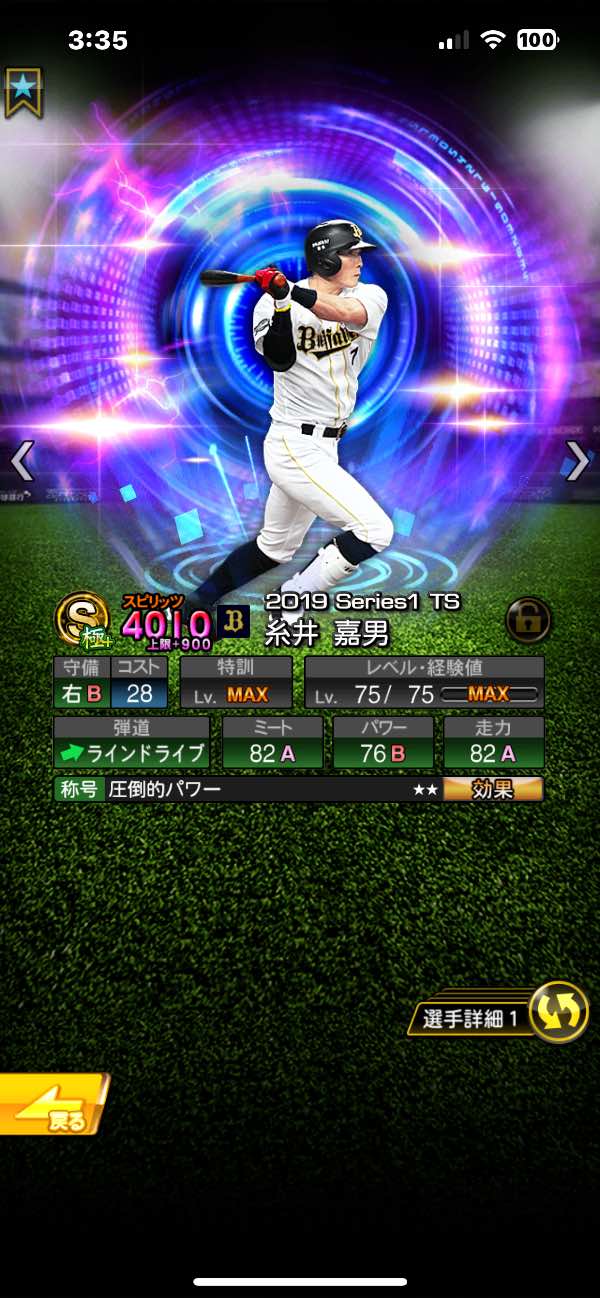Toggle the player lock icon
The image size is (600, 1298).
click(528, 620)
